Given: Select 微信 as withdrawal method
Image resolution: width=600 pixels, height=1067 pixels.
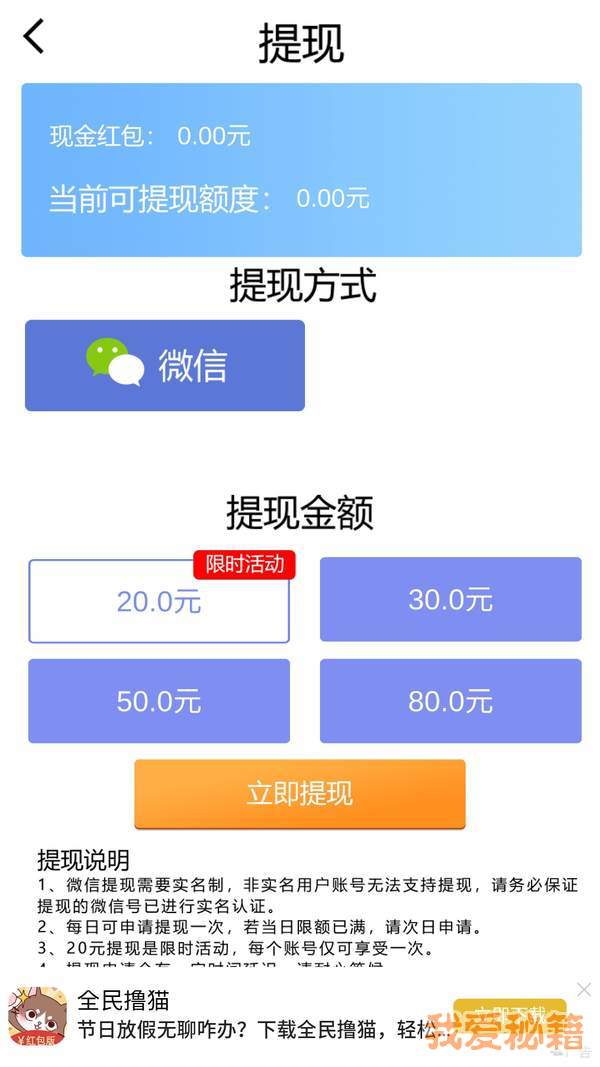Looking at the screenshot, I should coord(165,365).
